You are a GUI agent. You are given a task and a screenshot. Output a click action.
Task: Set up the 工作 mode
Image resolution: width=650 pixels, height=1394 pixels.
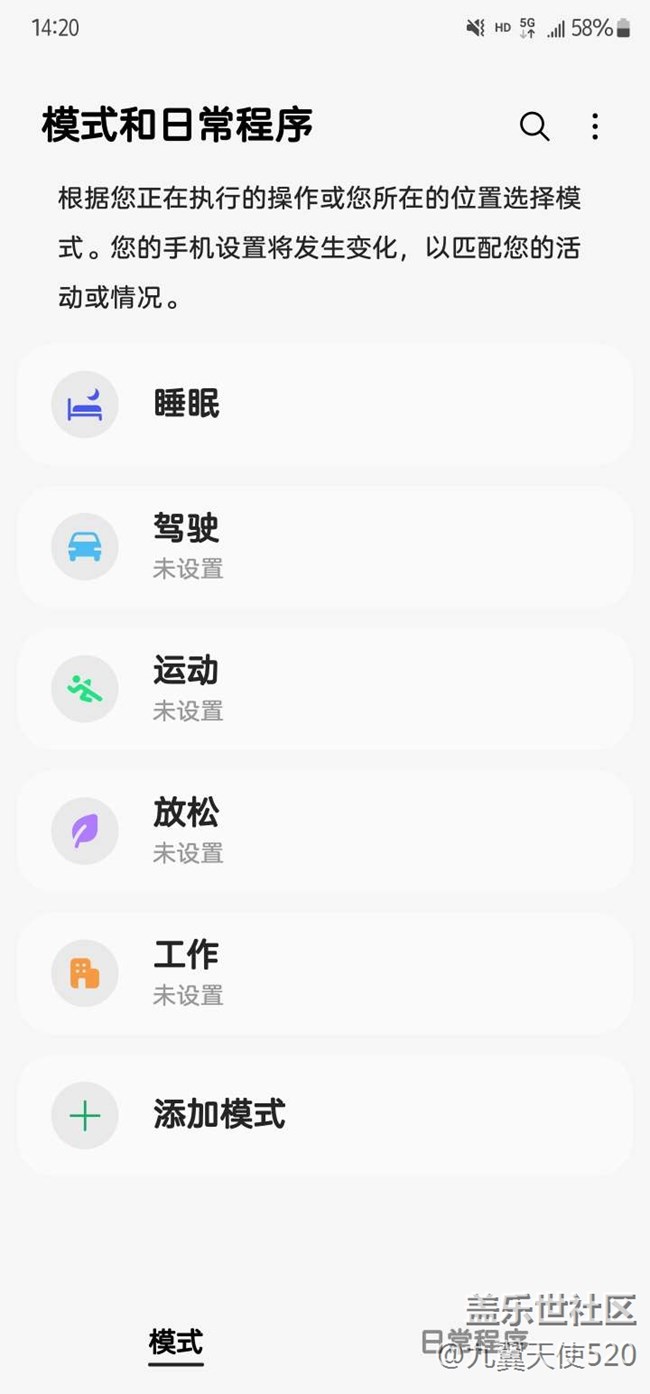[x=324, y=973]
